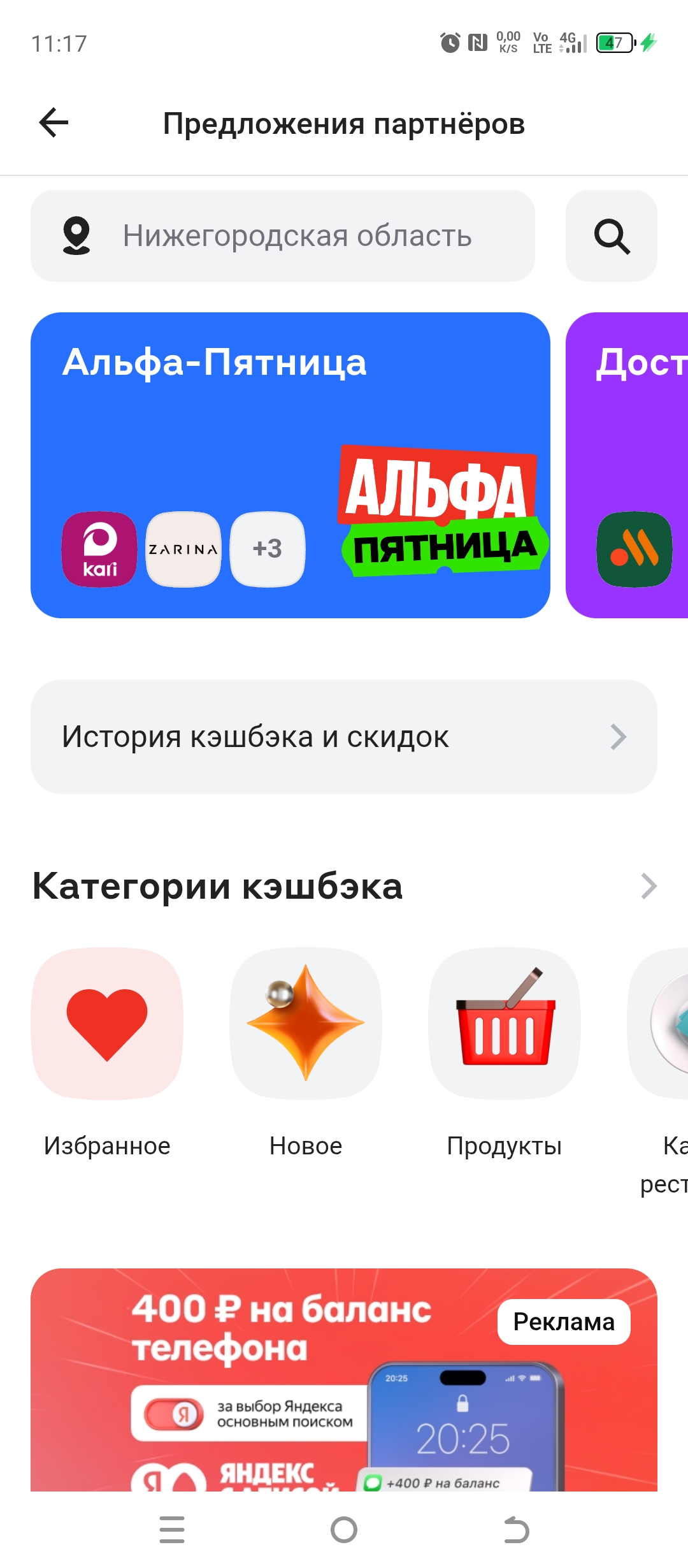The height and width of the screenshot is (1568, 688).
Task: Open the 400 ₽ на баланс телефона ad
Action: coord(343,1383)
